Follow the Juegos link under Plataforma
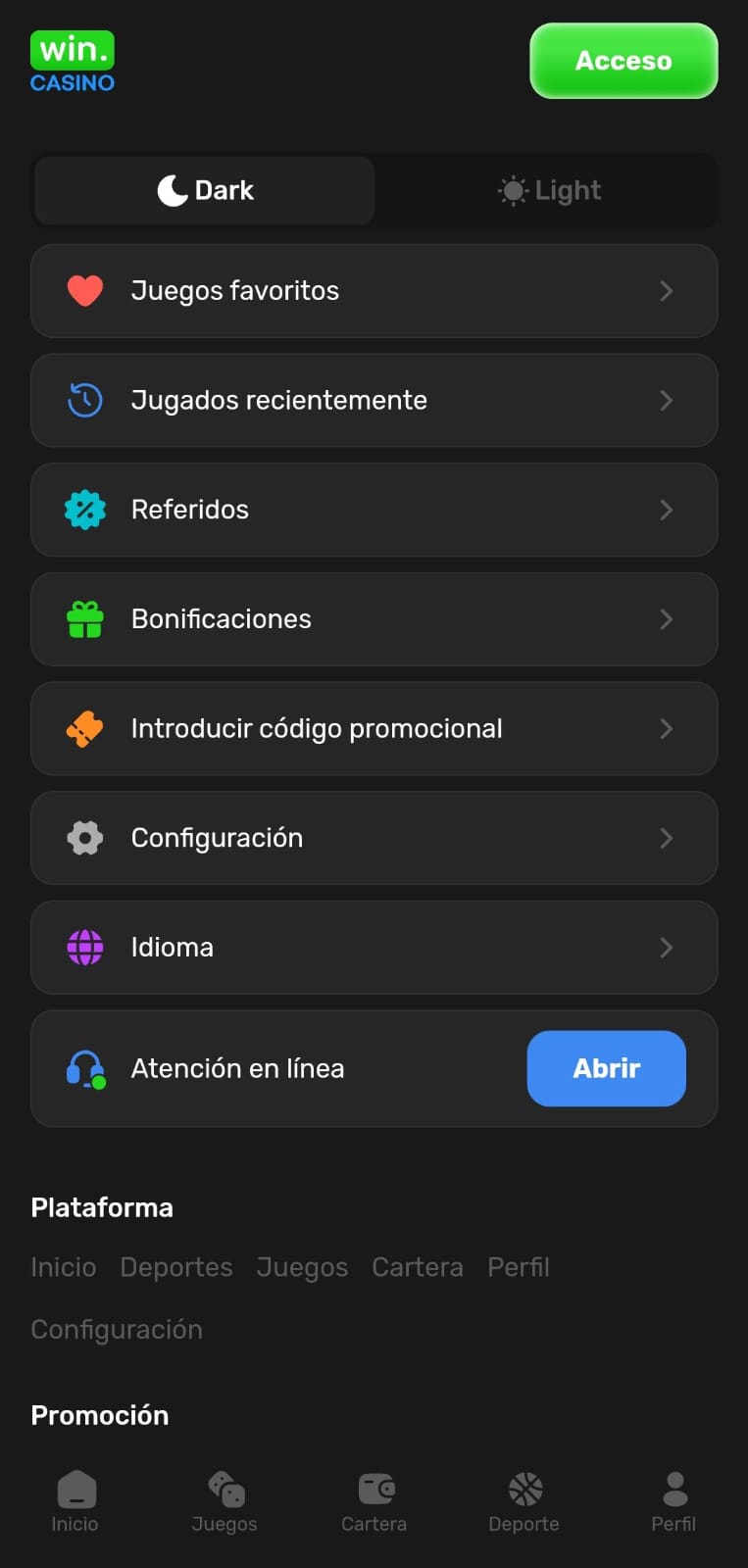This screenshot has height=1568, width=748. [x=302, y=1267]
